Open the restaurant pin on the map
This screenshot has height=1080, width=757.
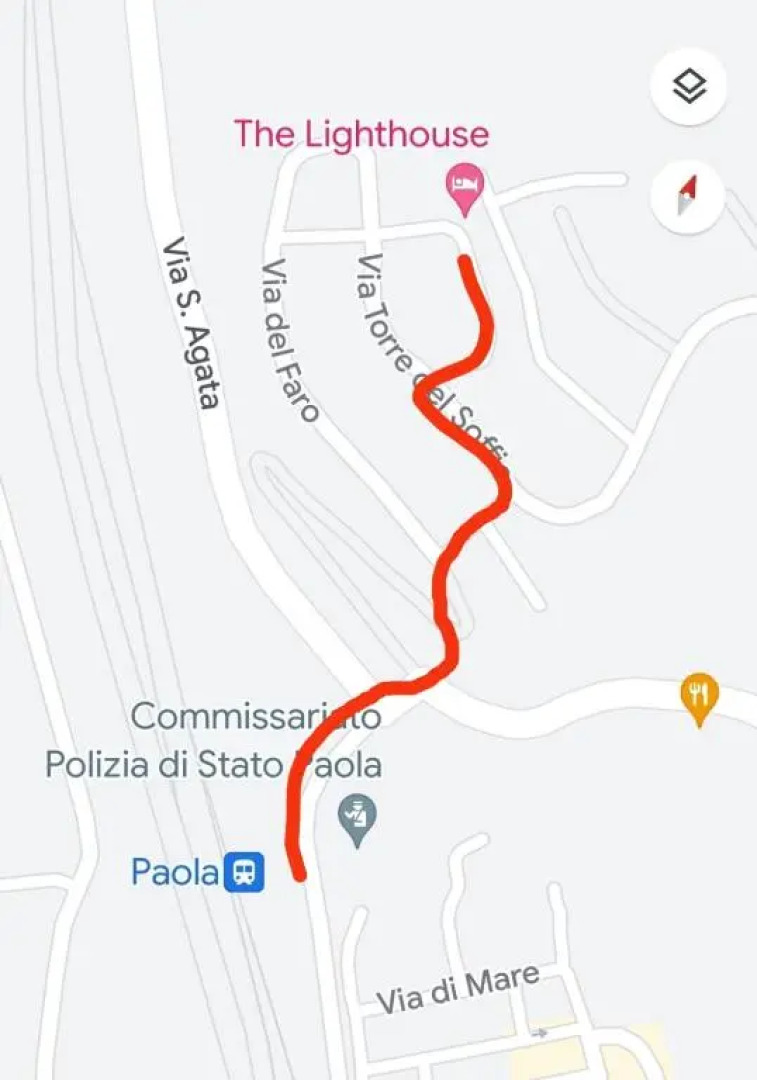[699, 695]
